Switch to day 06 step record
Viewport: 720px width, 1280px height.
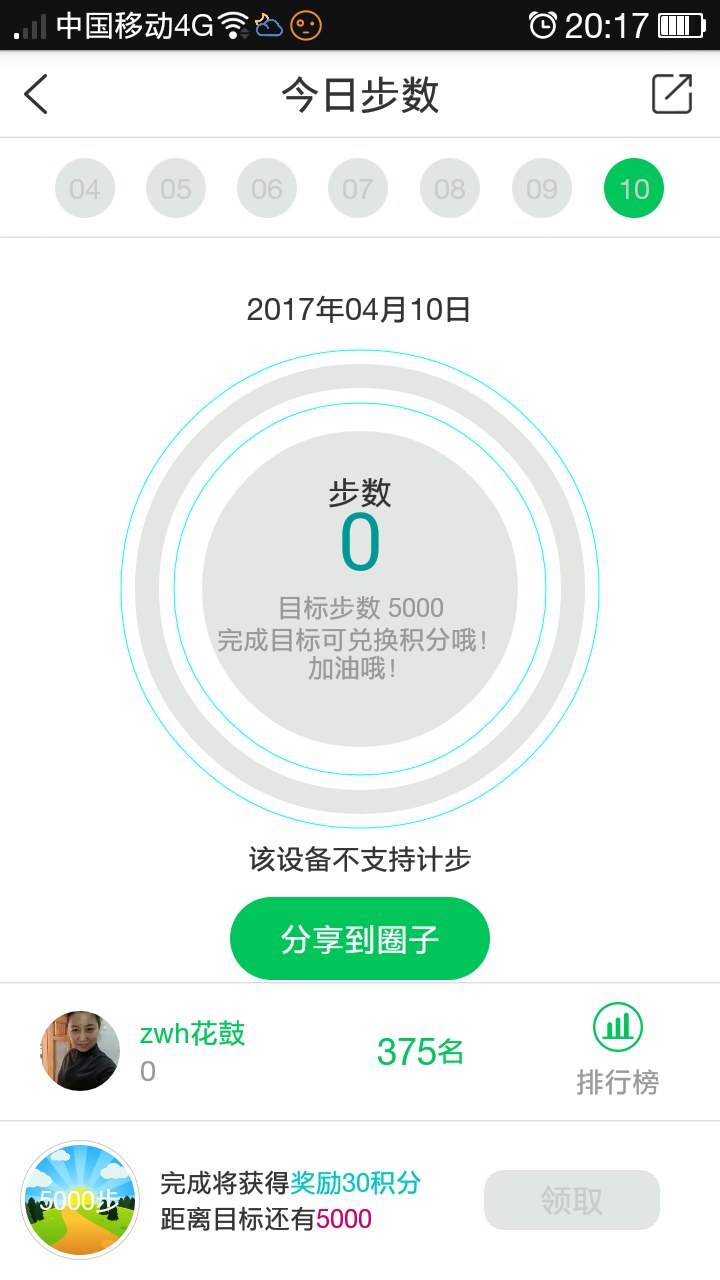point(267,189)
